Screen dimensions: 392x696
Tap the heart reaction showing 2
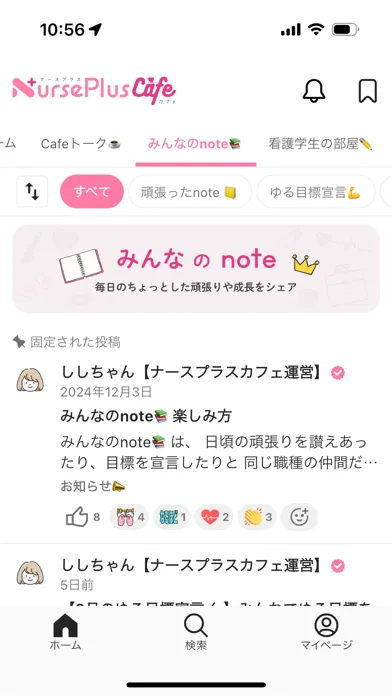(x=214, y=517)
